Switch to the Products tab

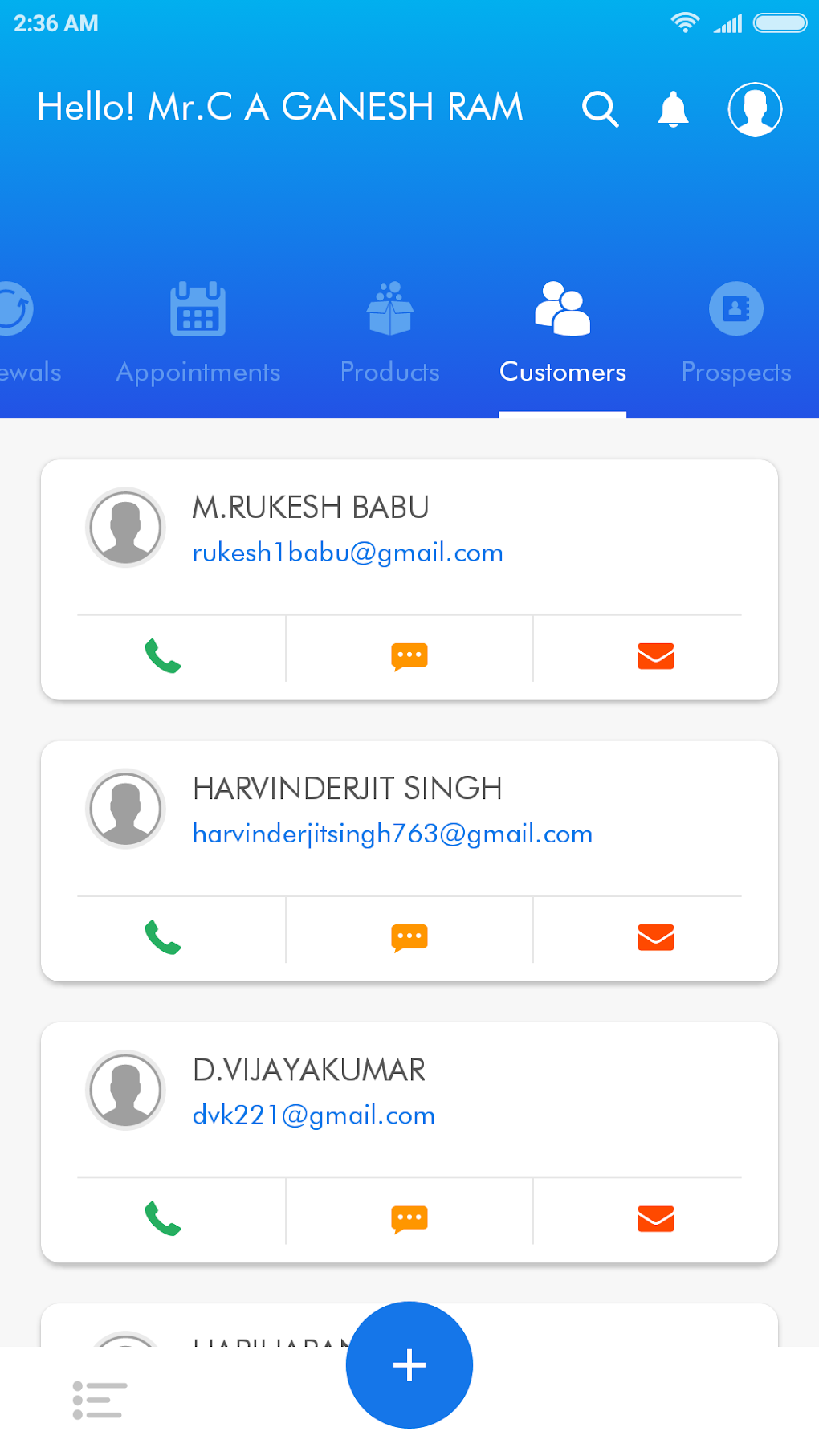(x=390, y=334)
